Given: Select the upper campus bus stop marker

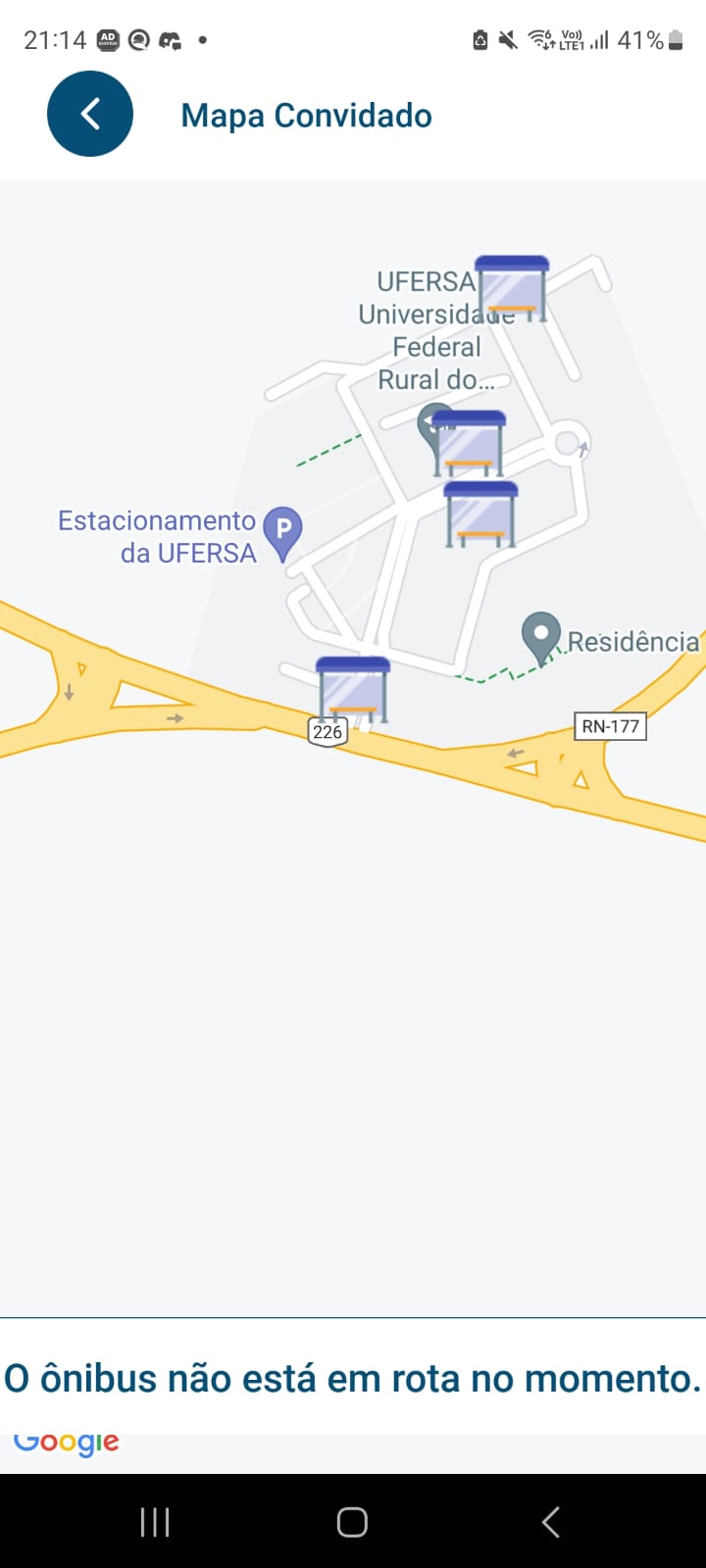Looking at the screenshot, I should [469, 446].
